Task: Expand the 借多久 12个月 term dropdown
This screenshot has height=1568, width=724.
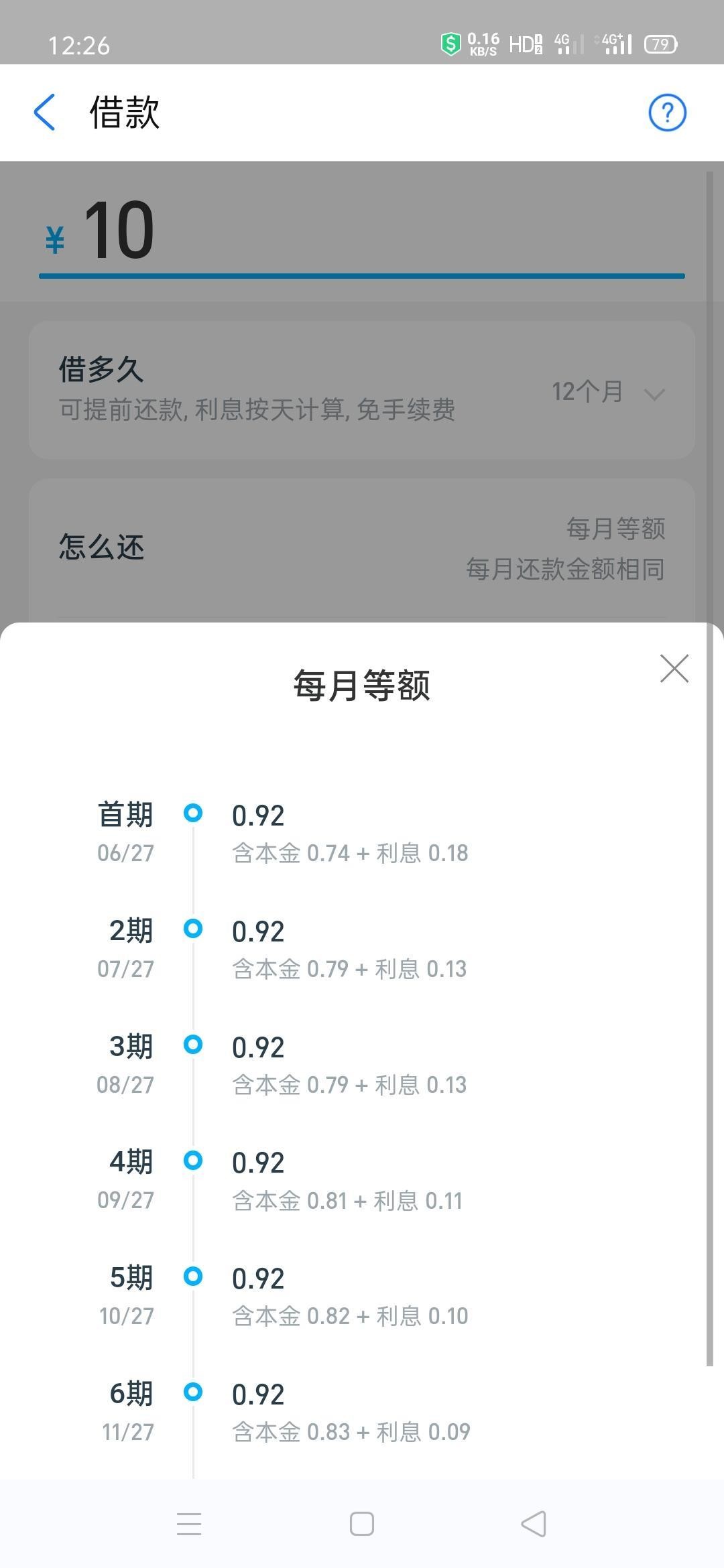Action: click(607, 392)
